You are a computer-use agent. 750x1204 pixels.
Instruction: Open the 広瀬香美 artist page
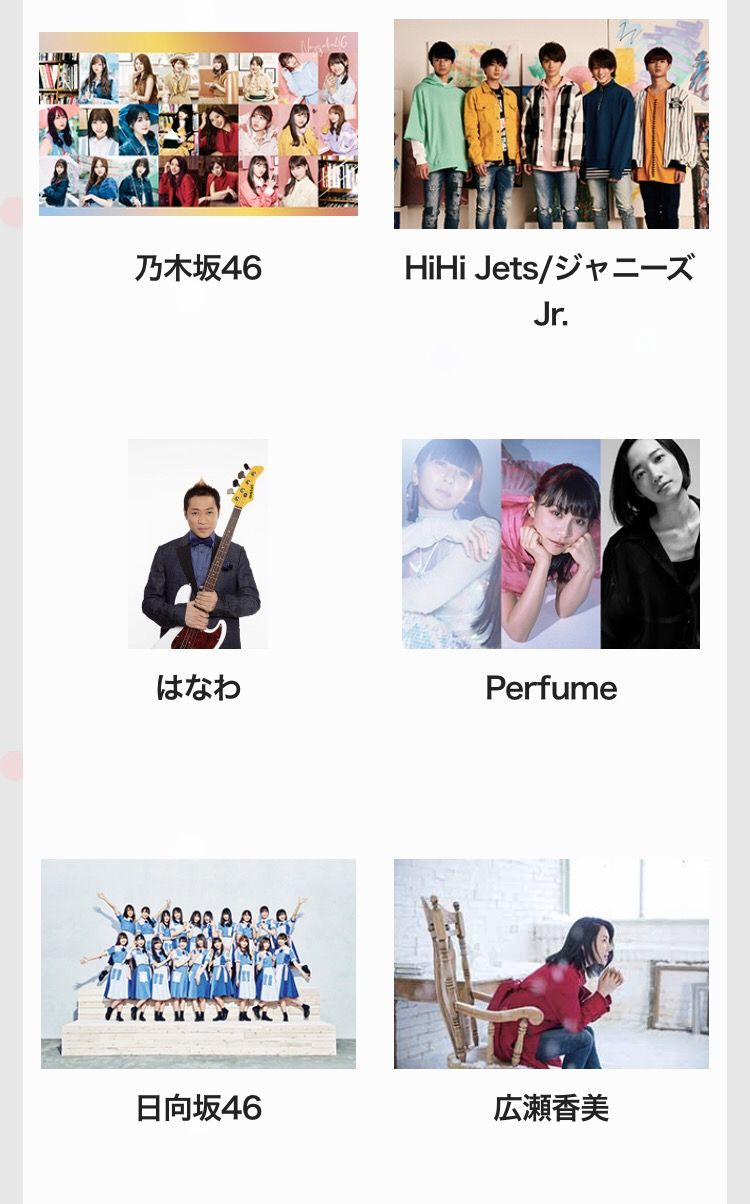pos(551,964)
